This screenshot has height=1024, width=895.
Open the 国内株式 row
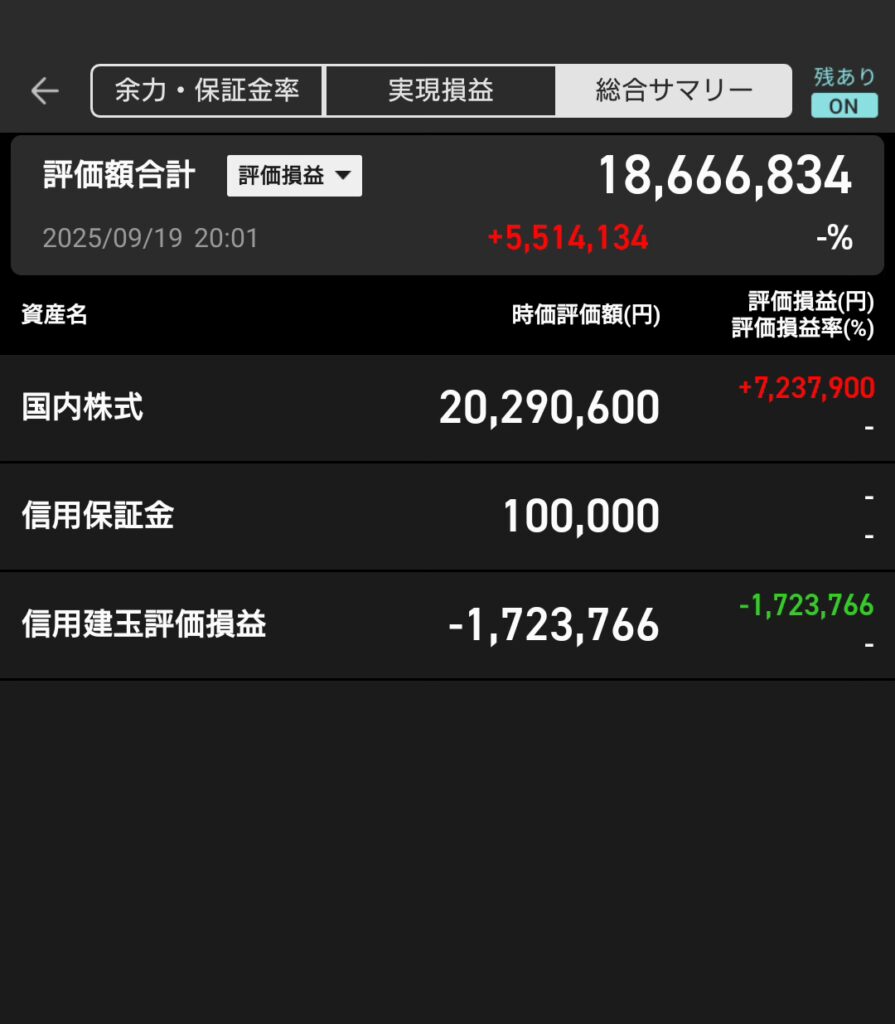pos(447,408)
